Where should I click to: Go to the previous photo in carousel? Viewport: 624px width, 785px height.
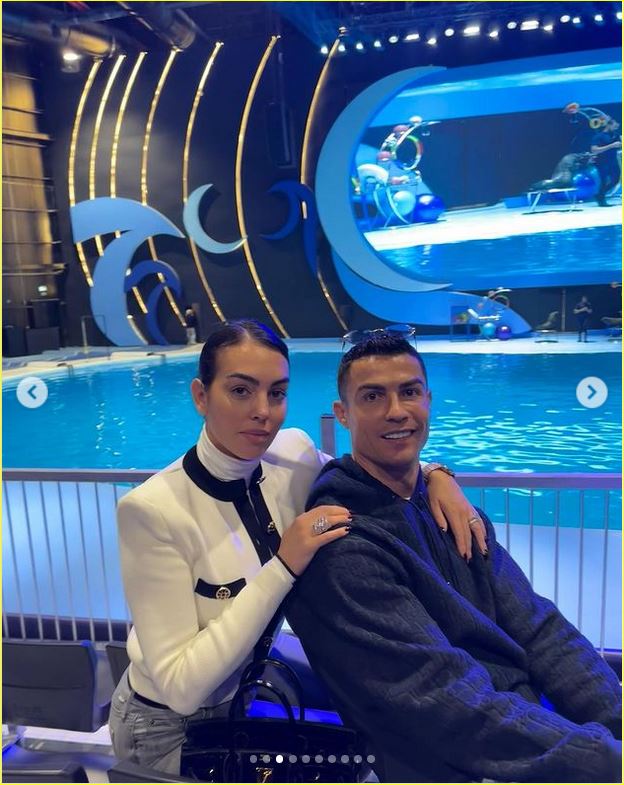point(32,392)
